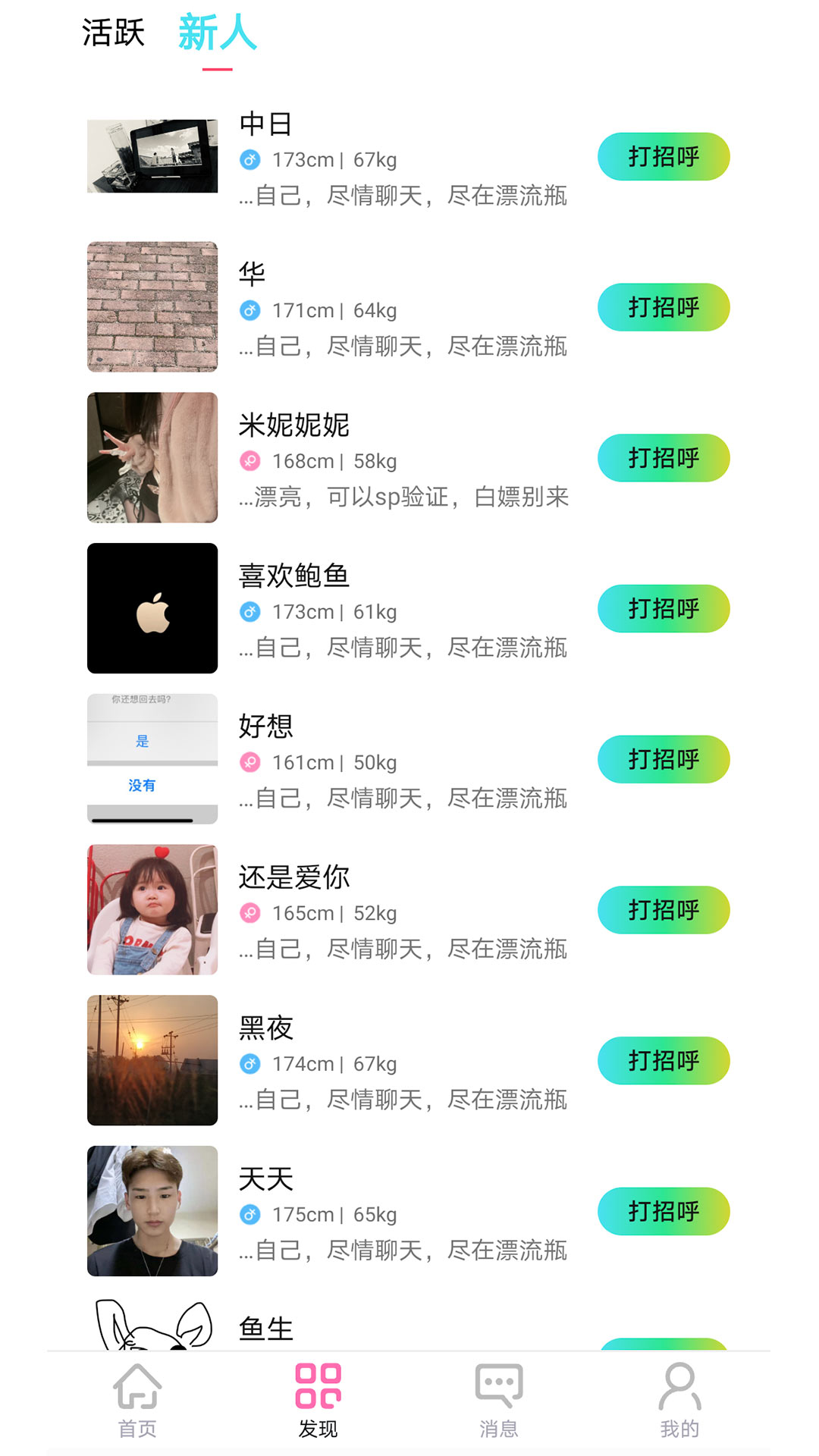View 米妮妮妮's profile photo
The width and height of the screenshot is (819, 1456).
(x=152, y=457)
